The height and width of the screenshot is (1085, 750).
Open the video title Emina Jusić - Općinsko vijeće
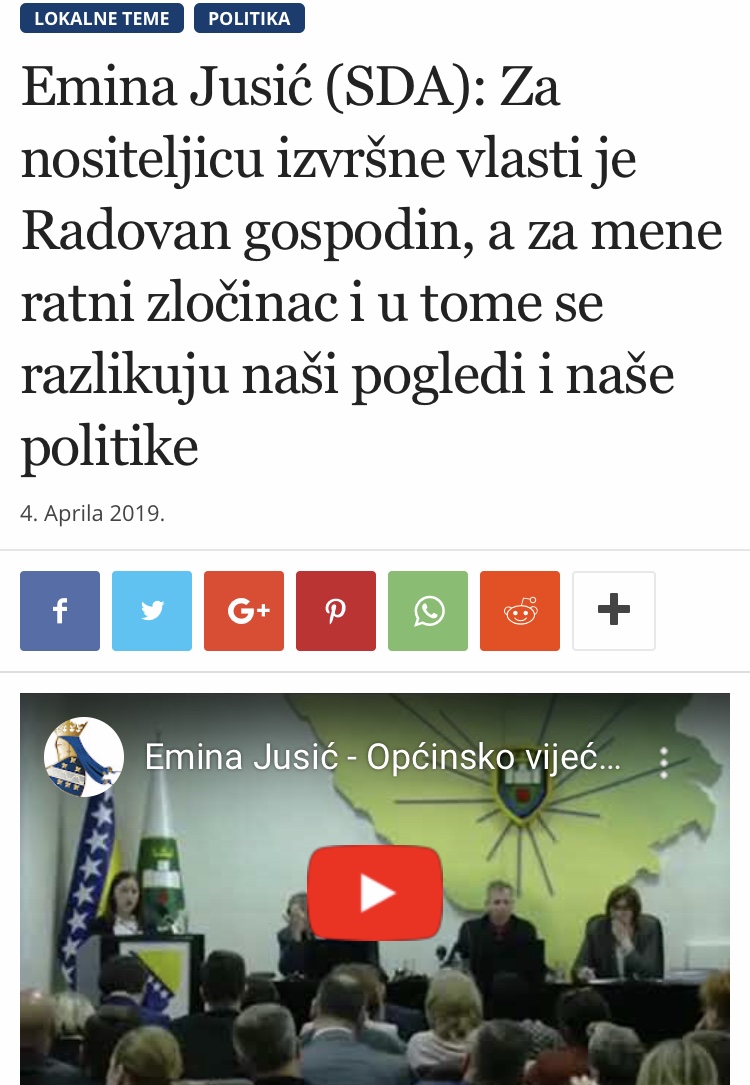click(383, 758)
